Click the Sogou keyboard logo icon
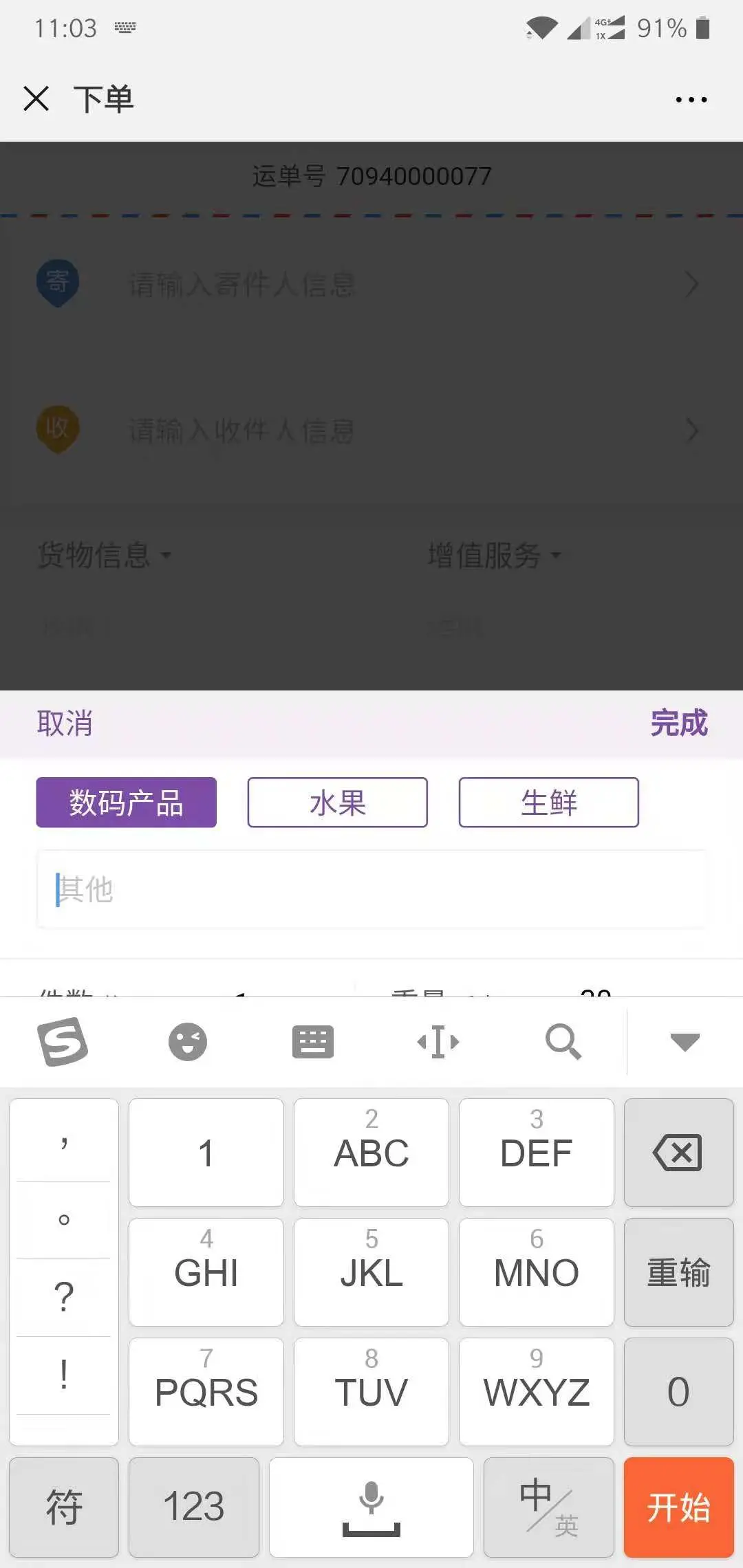The image size is (743, 1568). point(63,1041)
